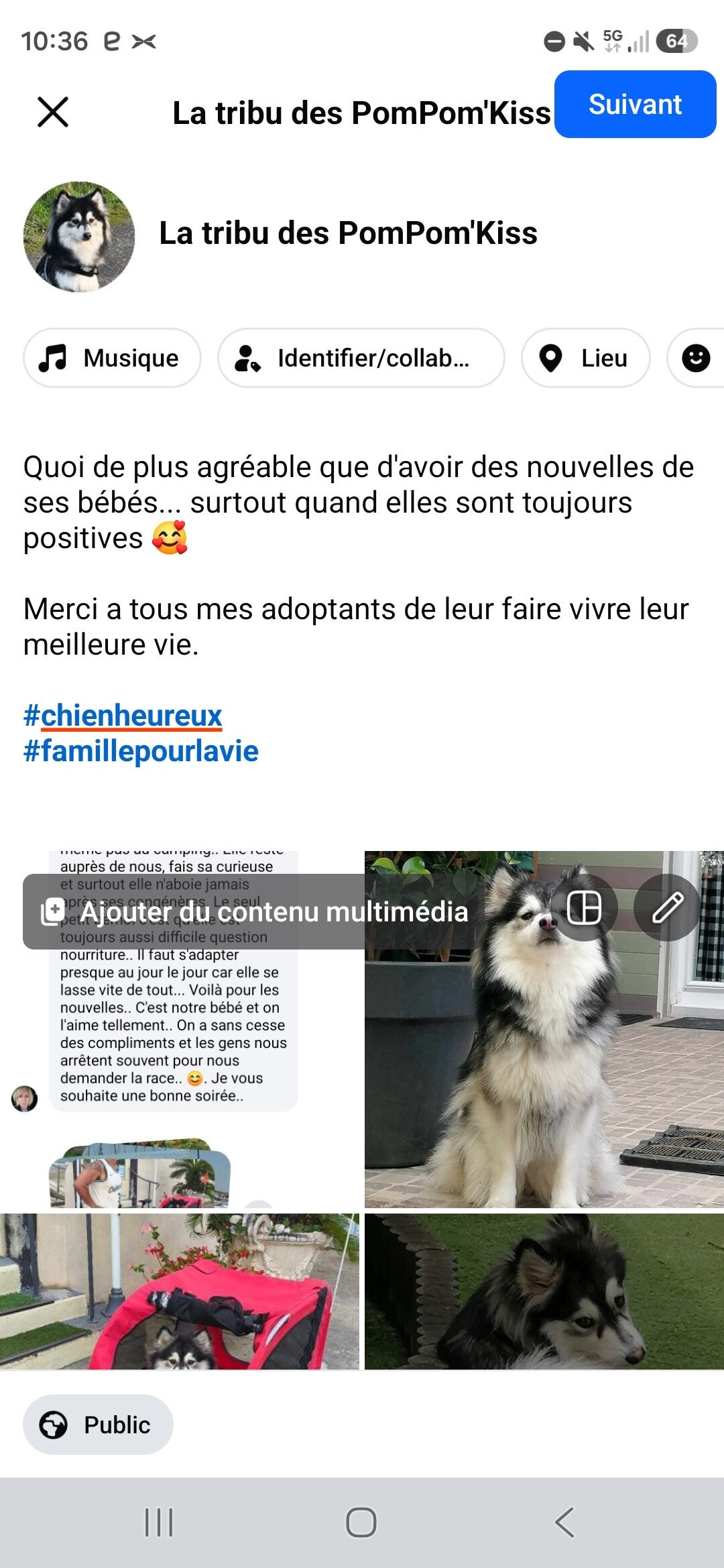
Task: Change the Public audience setting
Action: 98,1425
